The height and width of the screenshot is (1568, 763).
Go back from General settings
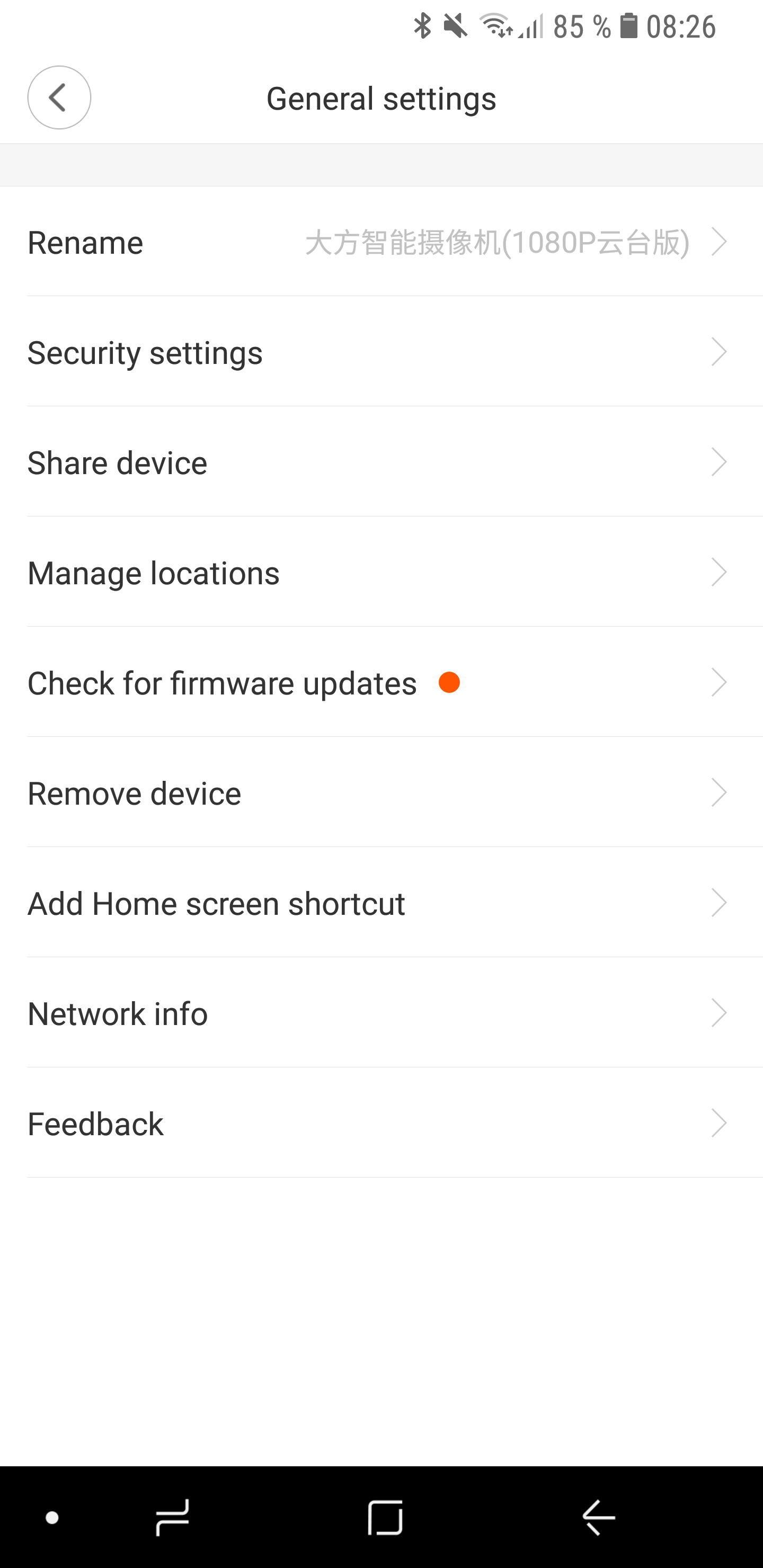59,97
